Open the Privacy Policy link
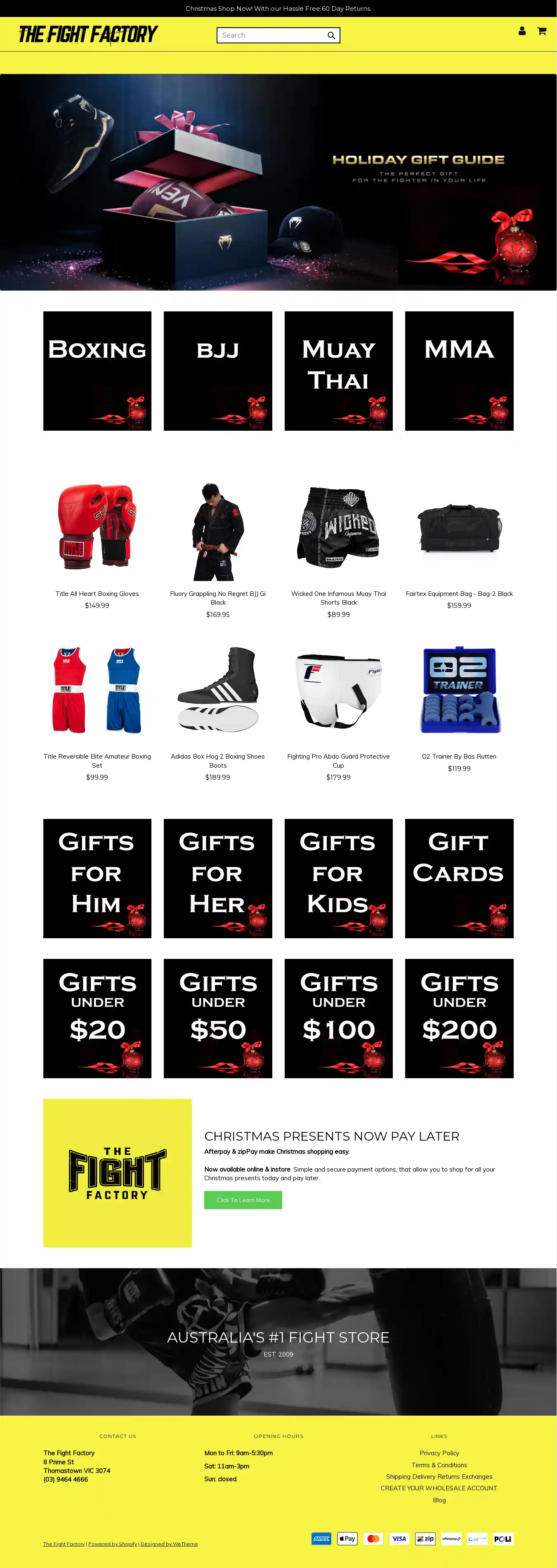 tap(439, 1453)
